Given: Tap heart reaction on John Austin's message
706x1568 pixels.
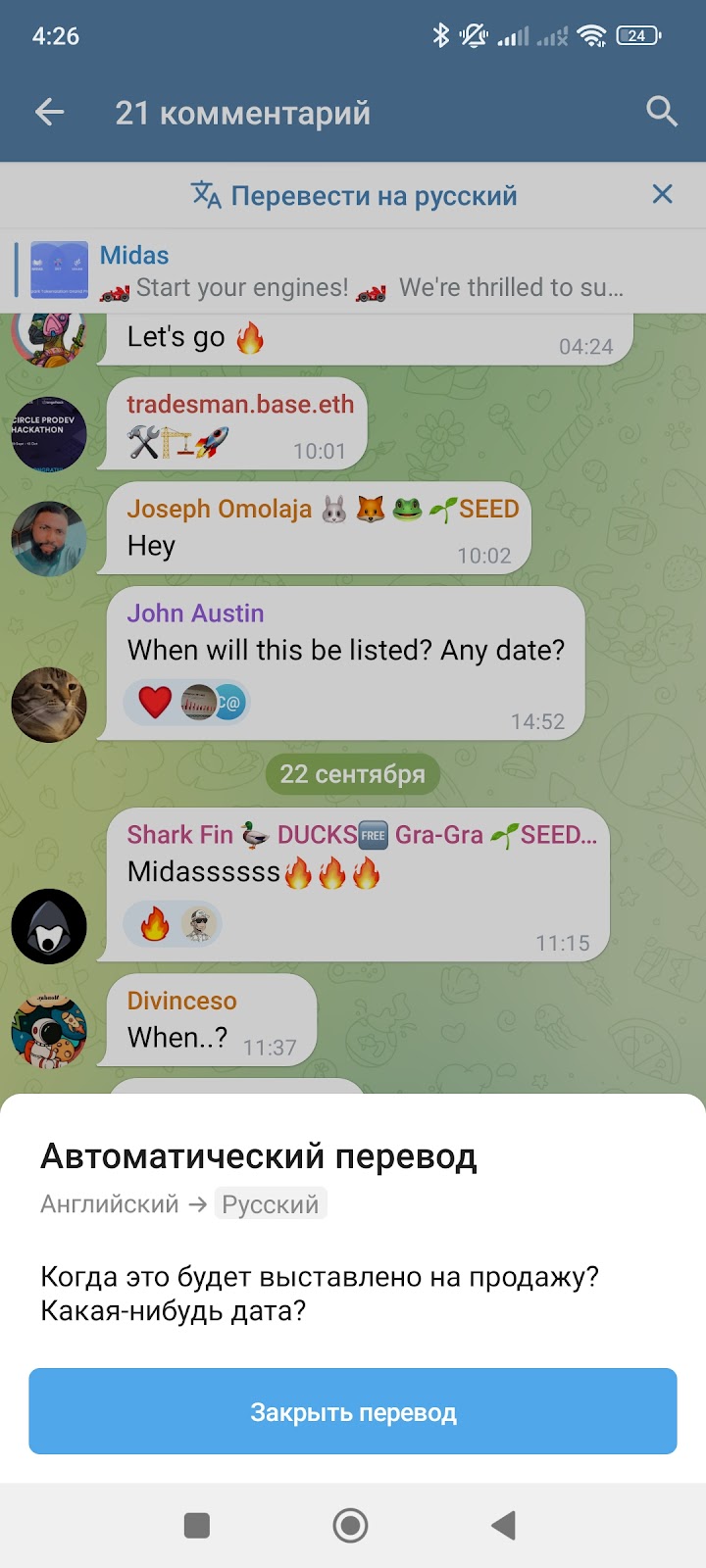Looking at the screenshot, I should [x=155, y=702].
